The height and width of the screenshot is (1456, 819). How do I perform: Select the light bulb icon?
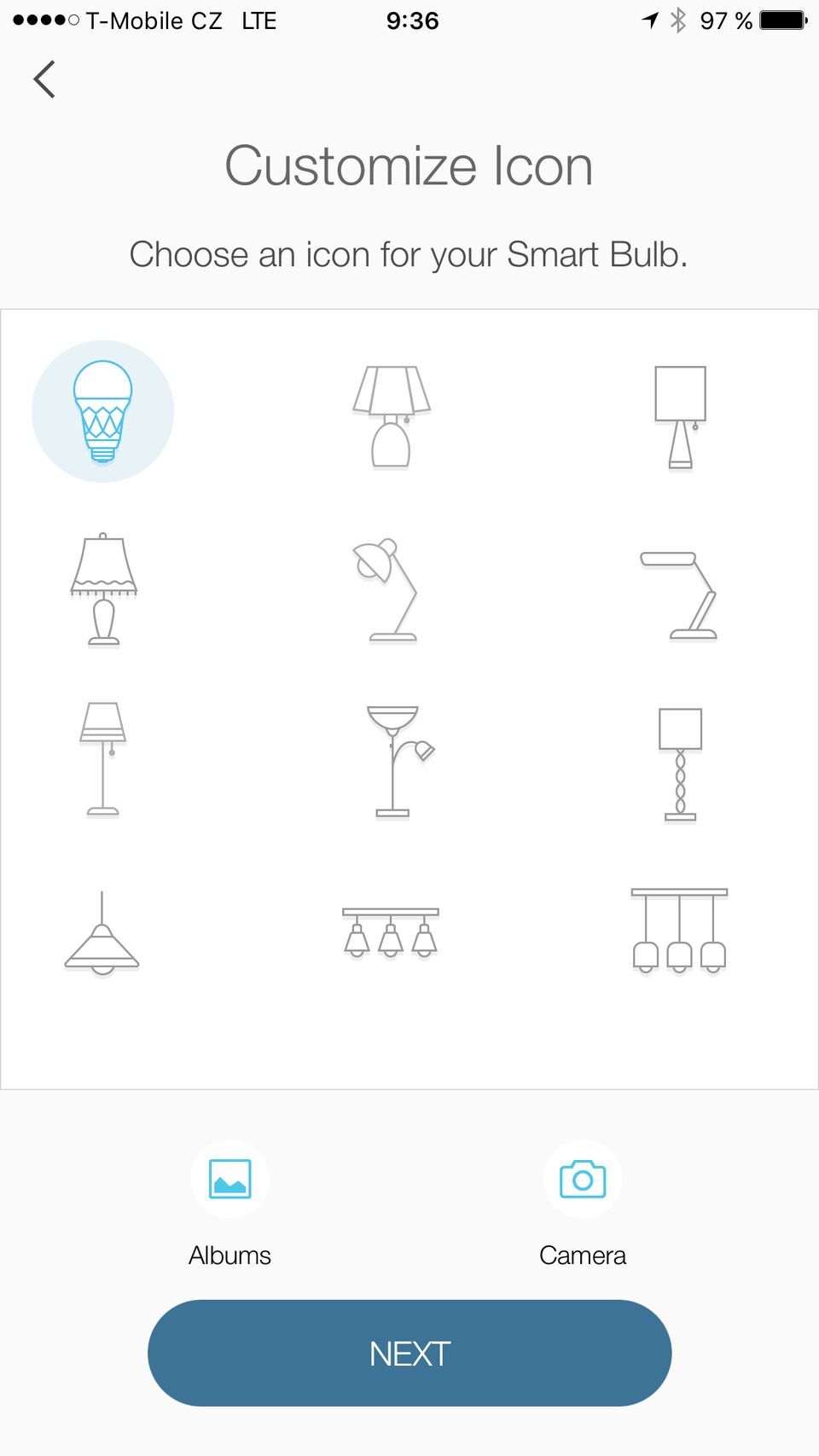click(x=102, y=411)
